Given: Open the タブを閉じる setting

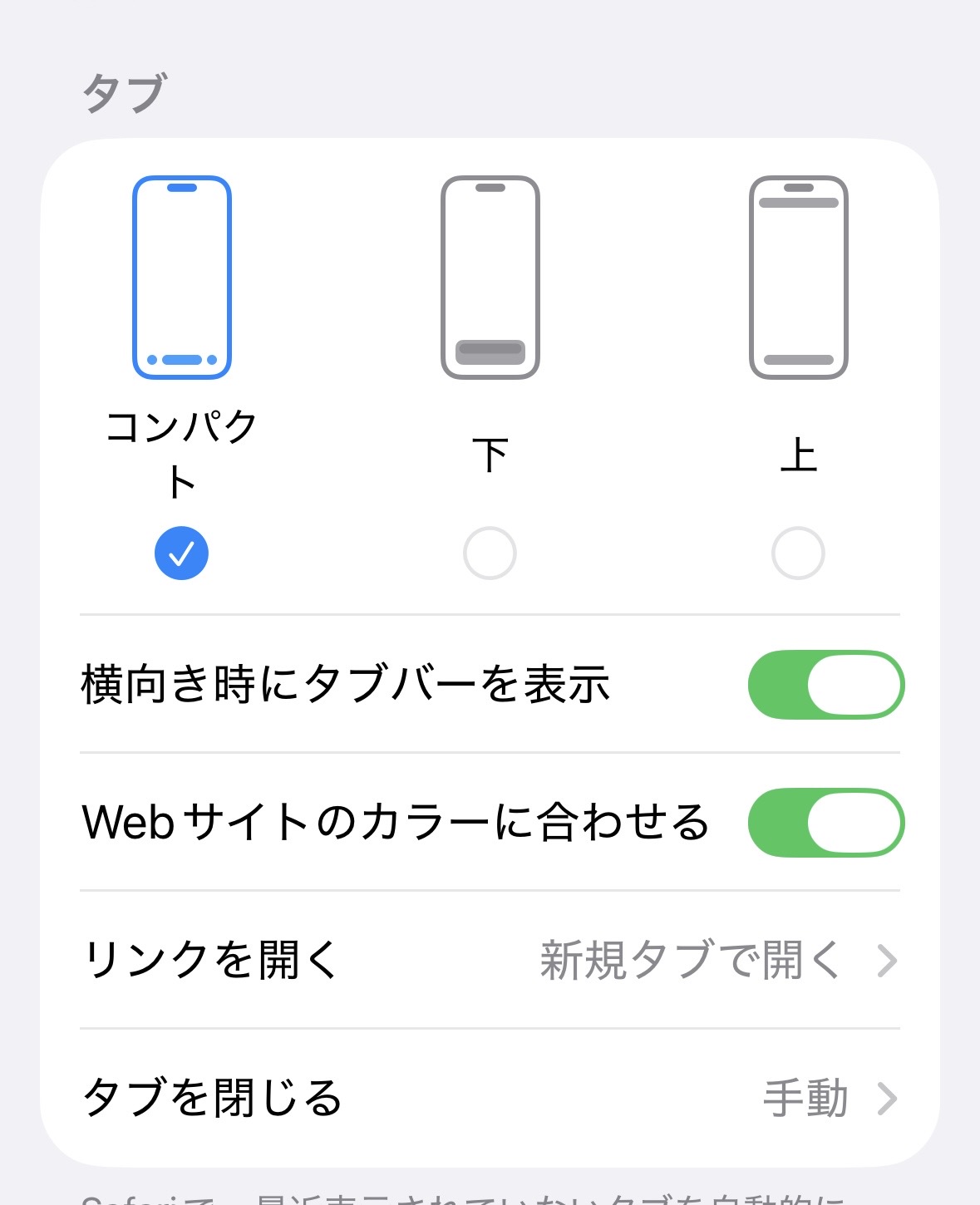Looking at the screenshot, I should (x=490, y=1098).
